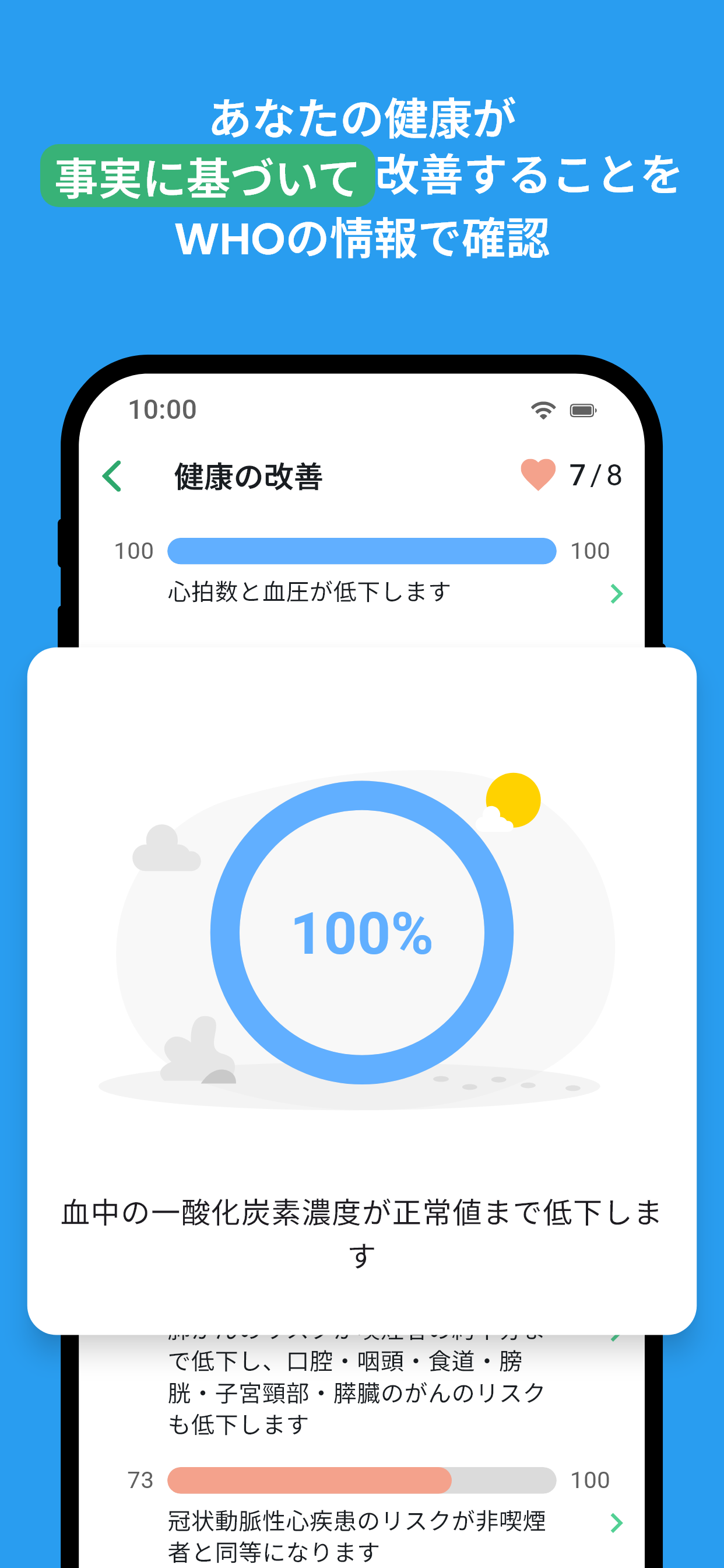Tap the Wi-Fi icon in the status bar
Screen dimensions: 724x1568
click(543, 409)
